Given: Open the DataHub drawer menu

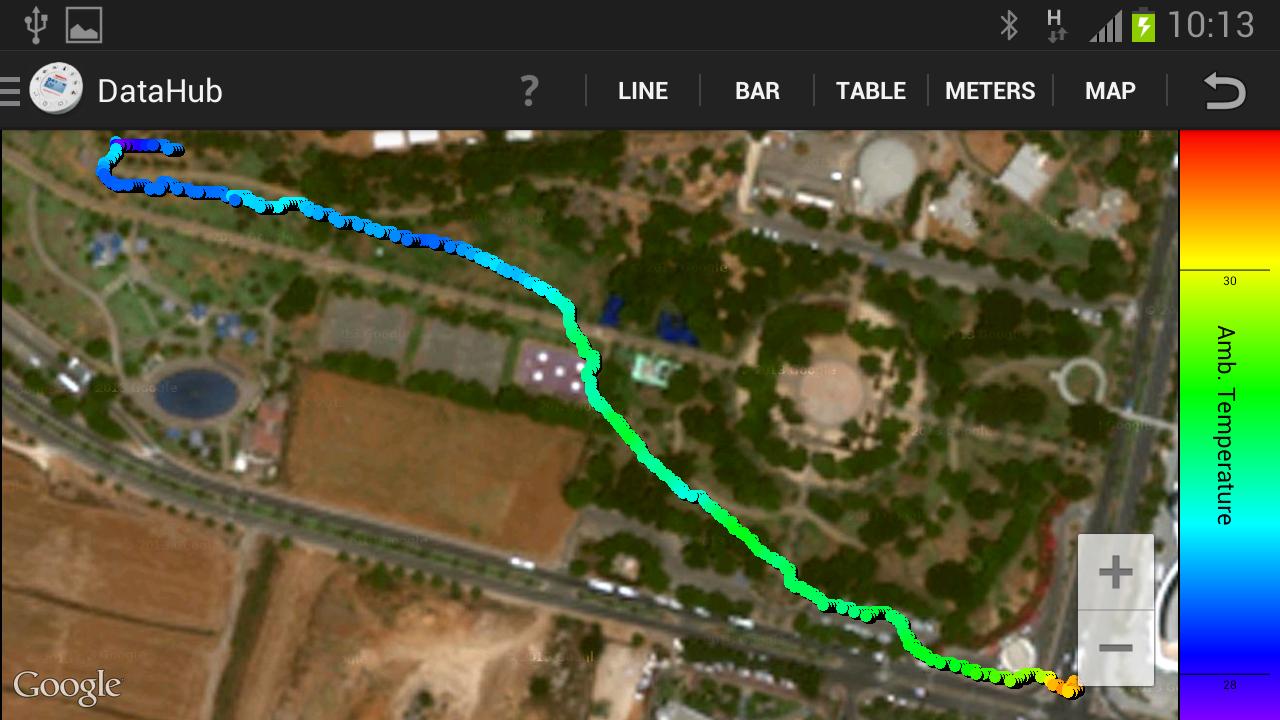Looking at the screenshot, I should (40, 90).
